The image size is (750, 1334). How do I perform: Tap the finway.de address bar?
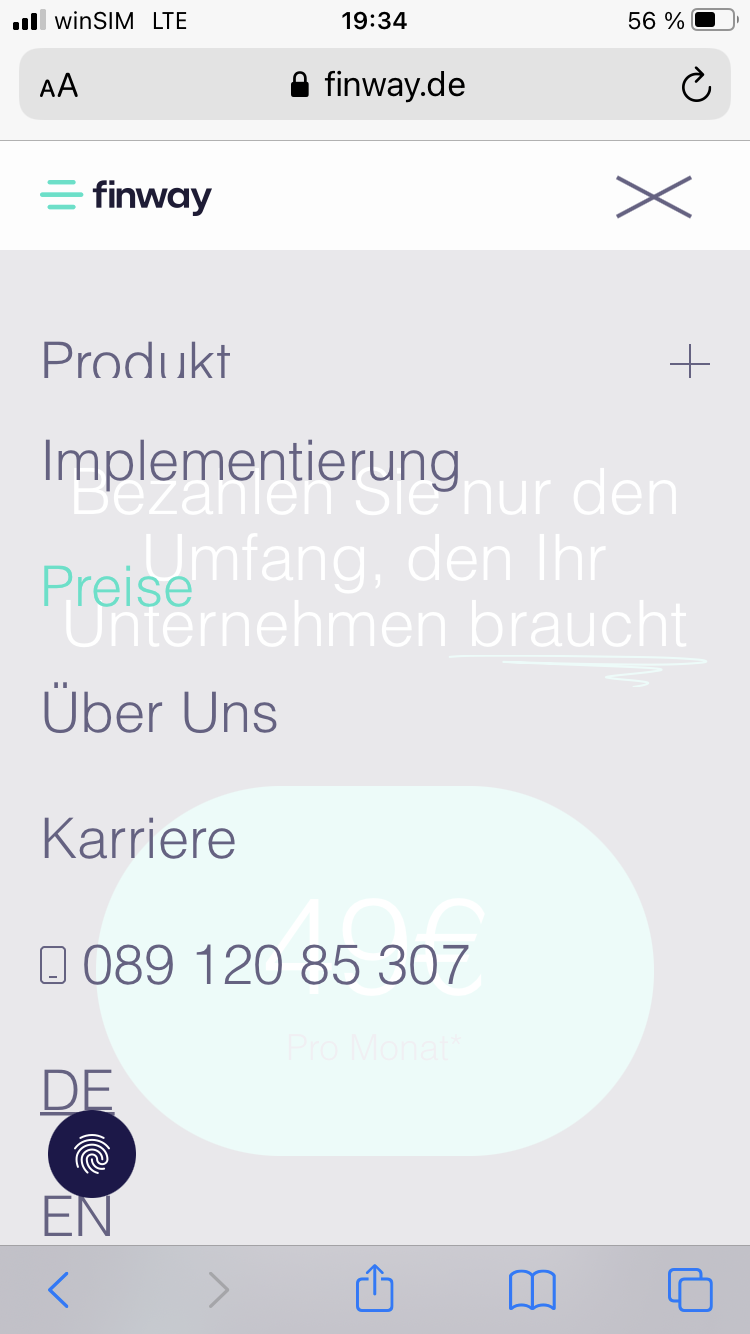click(x=377, y=85)
